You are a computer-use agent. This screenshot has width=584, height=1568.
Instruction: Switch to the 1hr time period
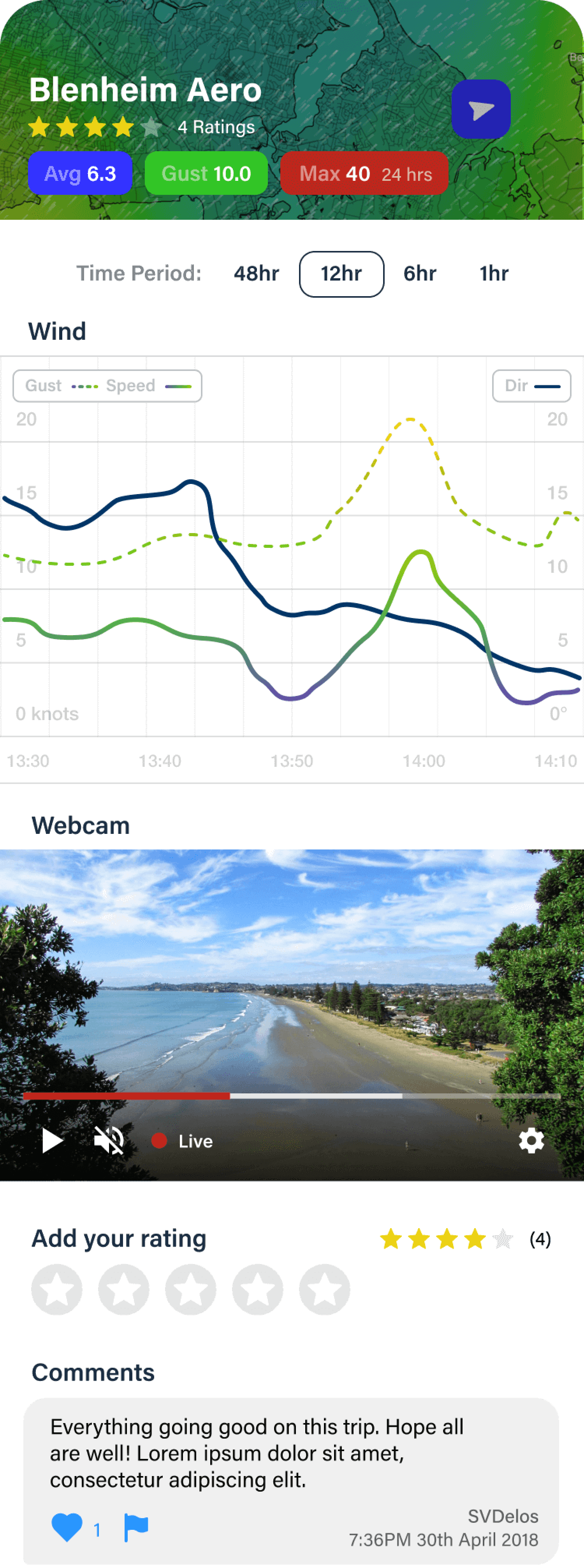tap(493, 274)
